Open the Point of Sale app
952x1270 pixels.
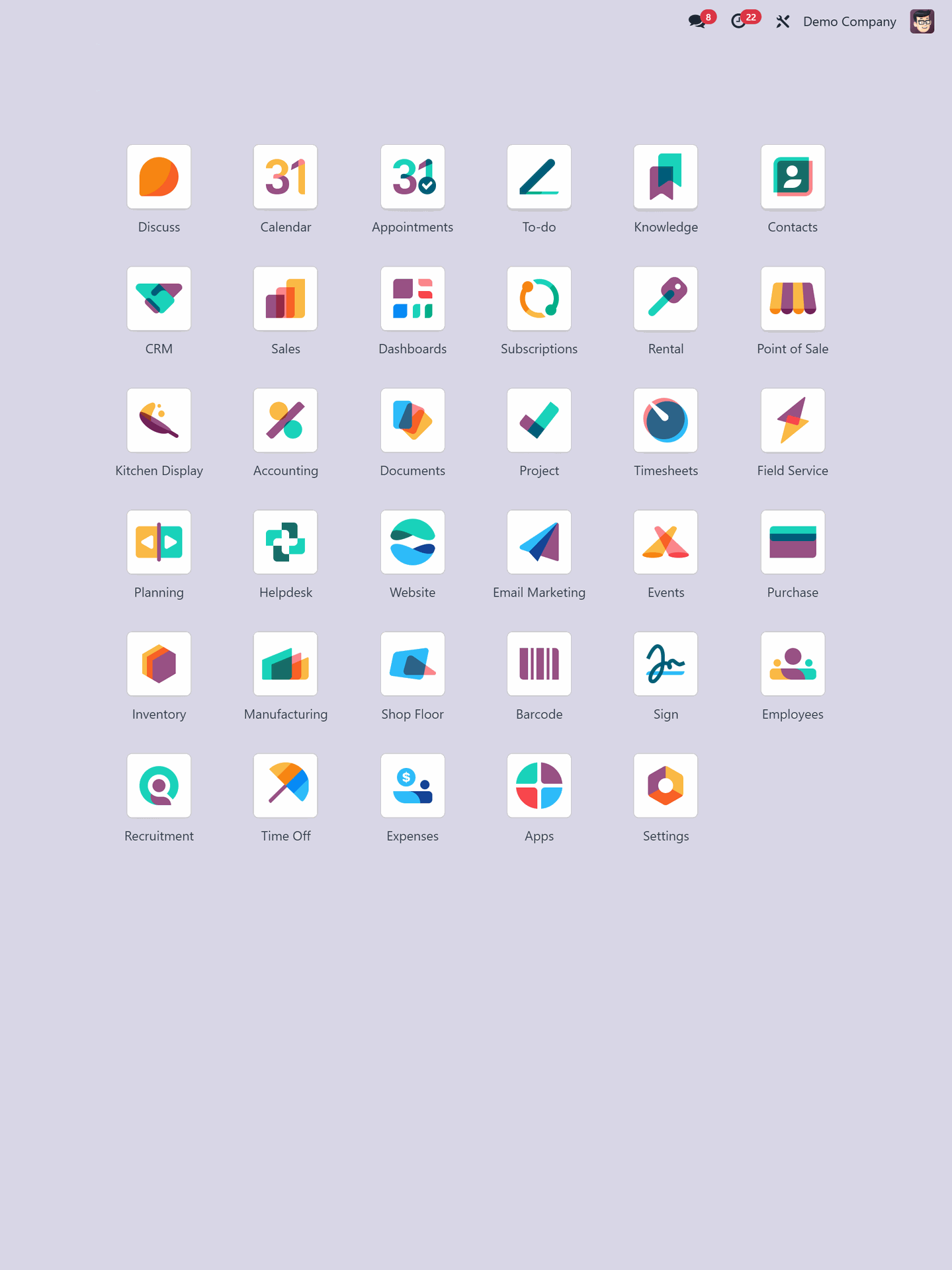point(793,299)
